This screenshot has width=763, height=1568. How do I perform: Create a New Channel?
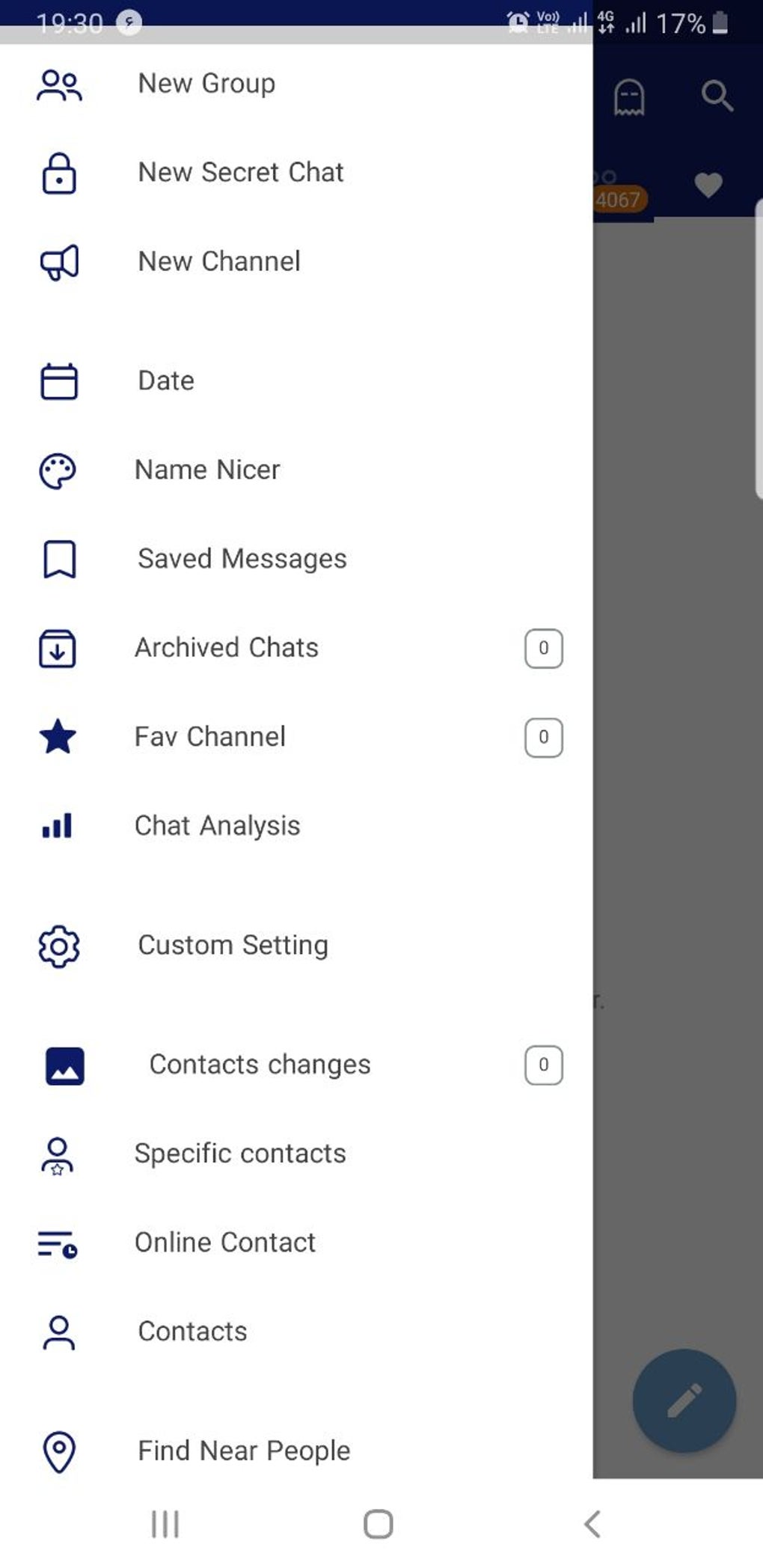(218, 262)
